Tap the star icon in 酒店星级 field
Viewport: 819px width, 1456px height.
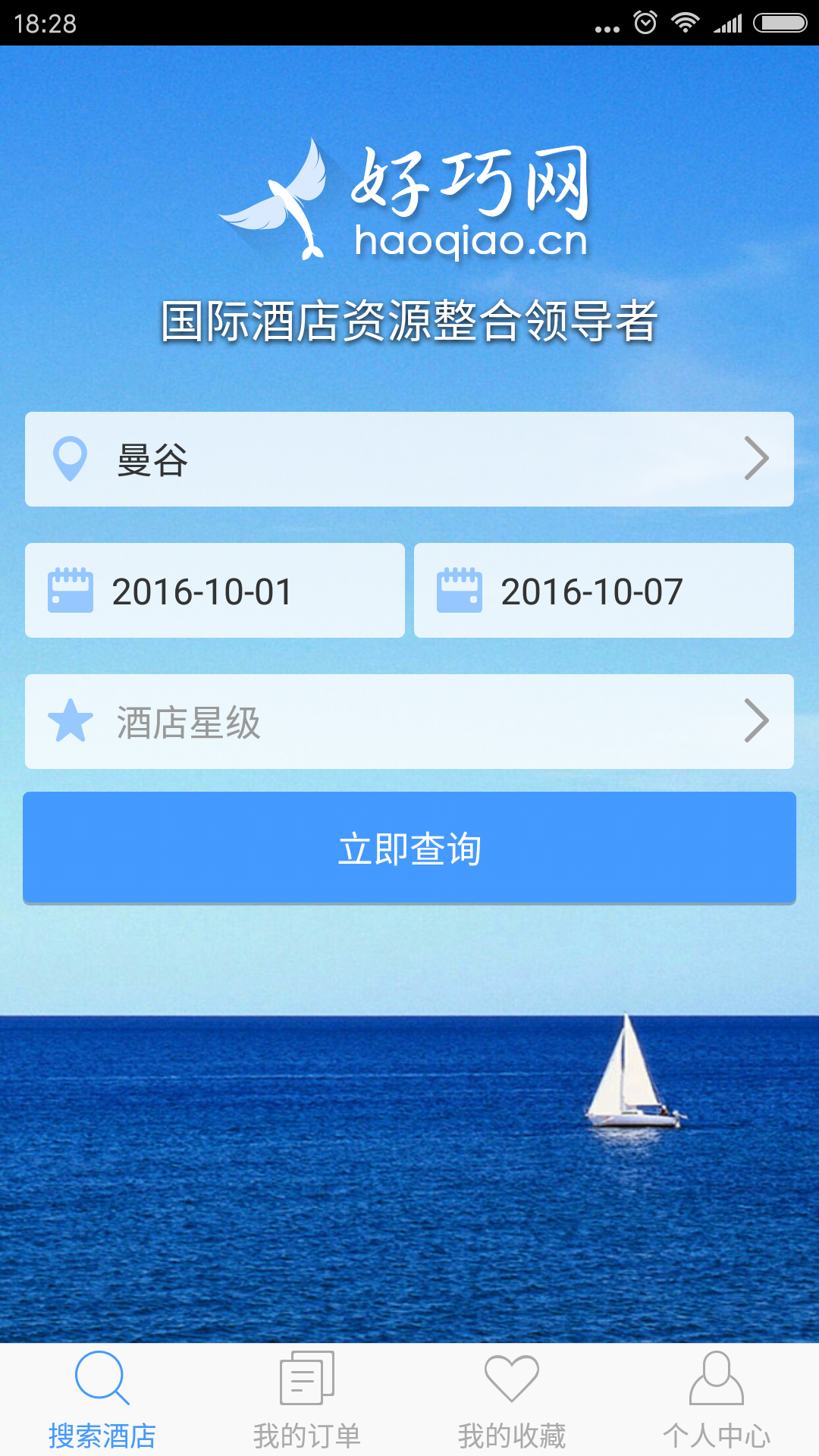click(x=72, y=720)
